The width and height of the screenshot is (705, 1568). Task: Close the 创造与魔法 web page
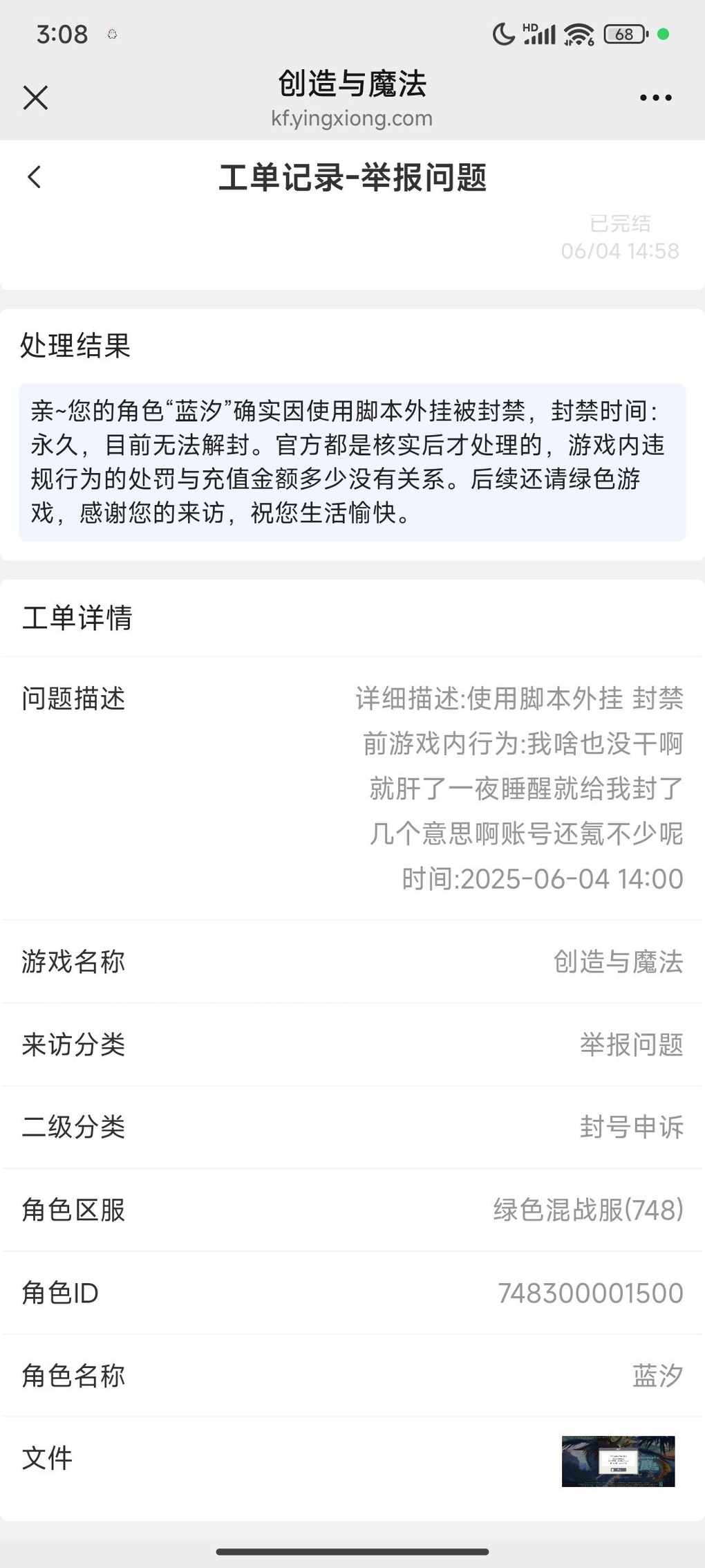35,98
